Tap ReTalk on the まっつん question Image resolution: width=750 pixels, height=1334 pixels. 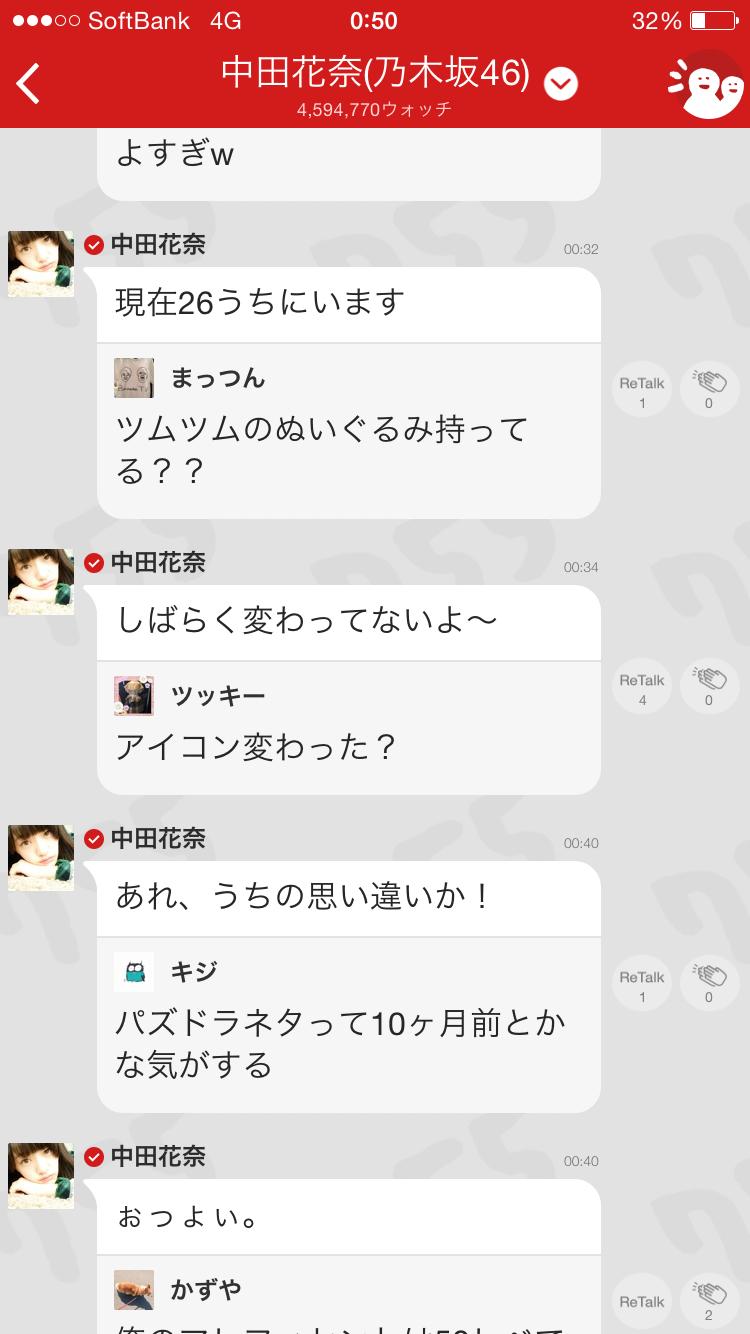pos(642,390)
